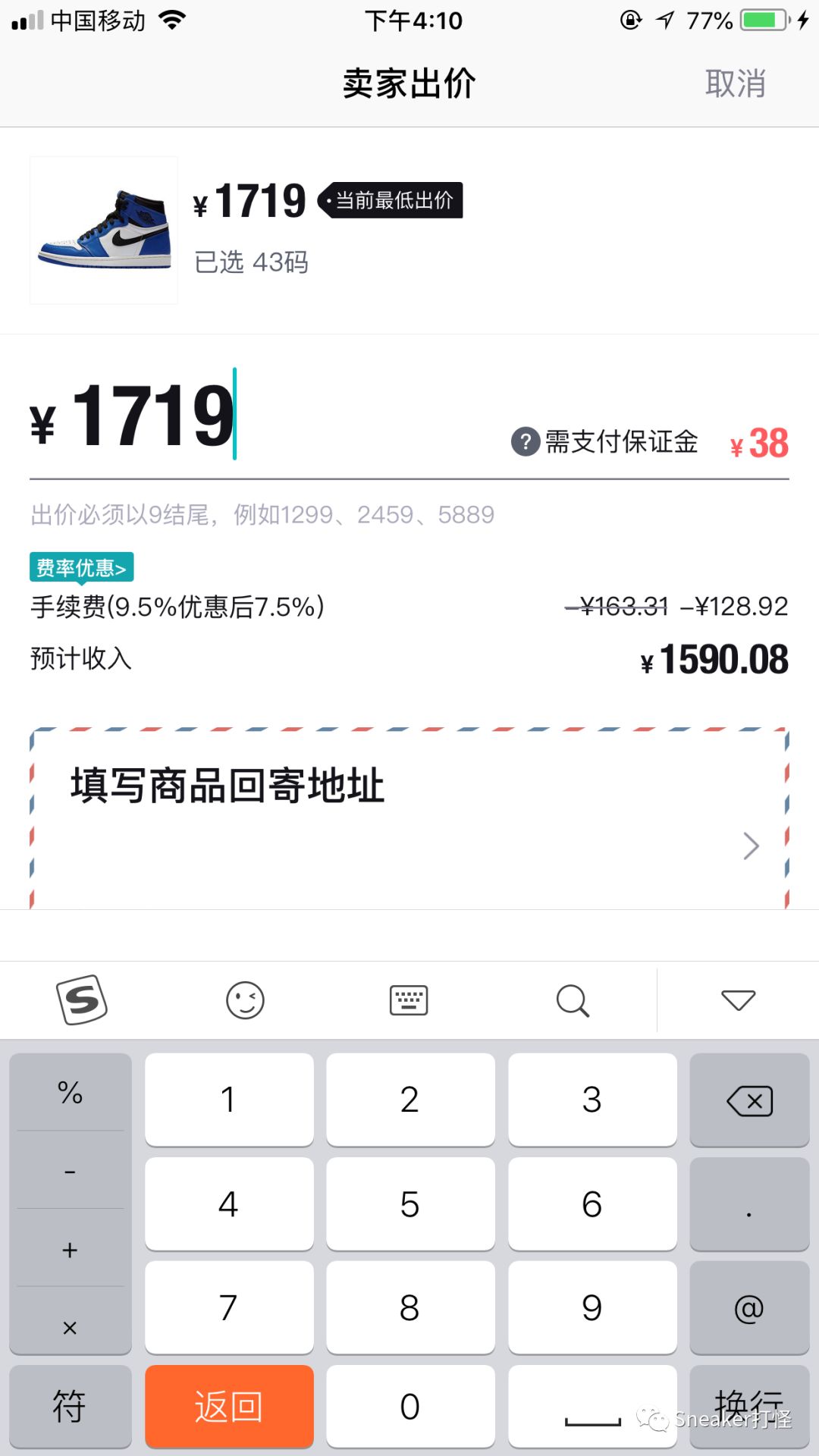This screenshot has width=819, height=1456.
Task: Collapse the keyboard with the down arrow
Action: (736, 1000)
